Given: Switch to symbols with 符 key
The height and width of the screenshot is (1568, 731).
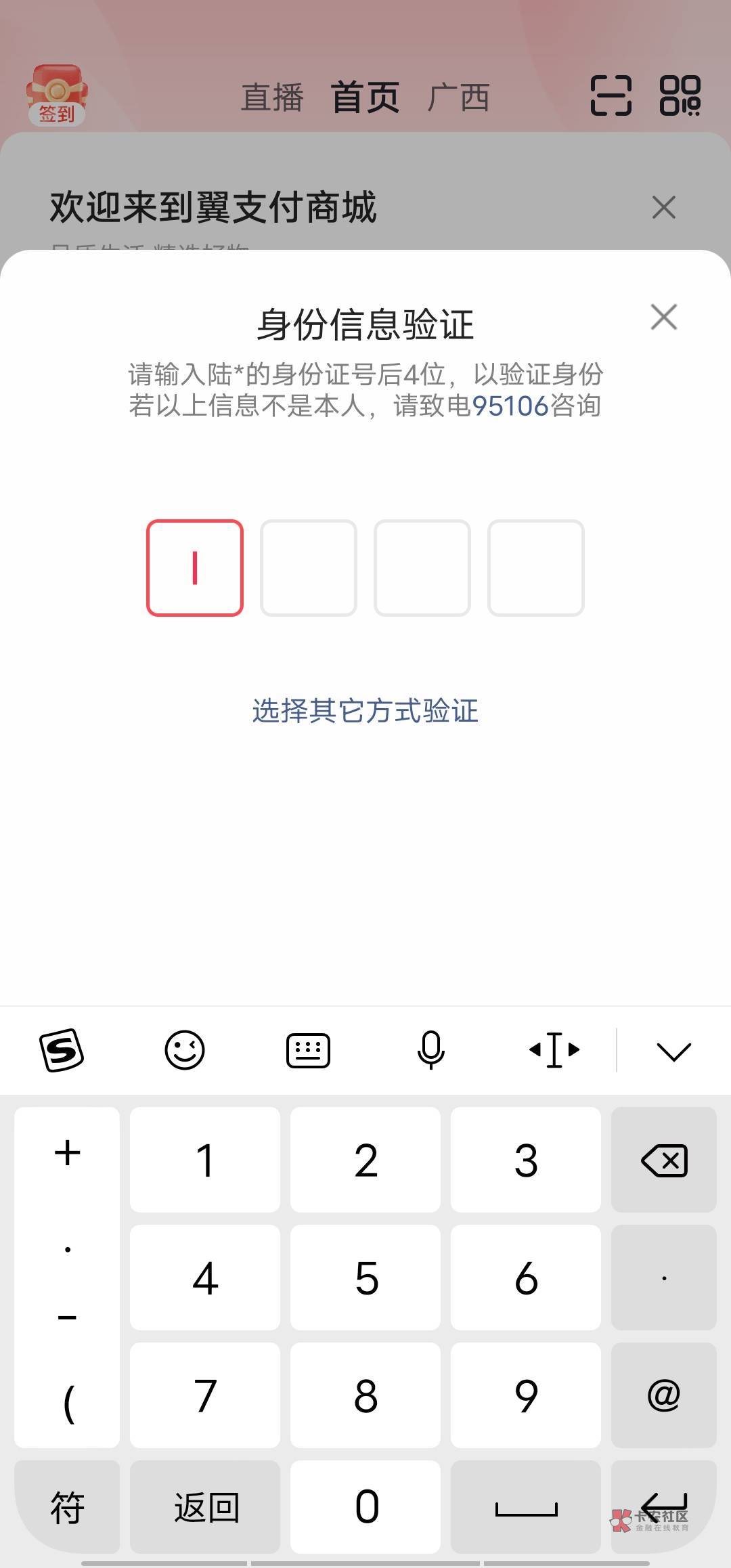Looking at the screenshot, I should (67, 1506).
